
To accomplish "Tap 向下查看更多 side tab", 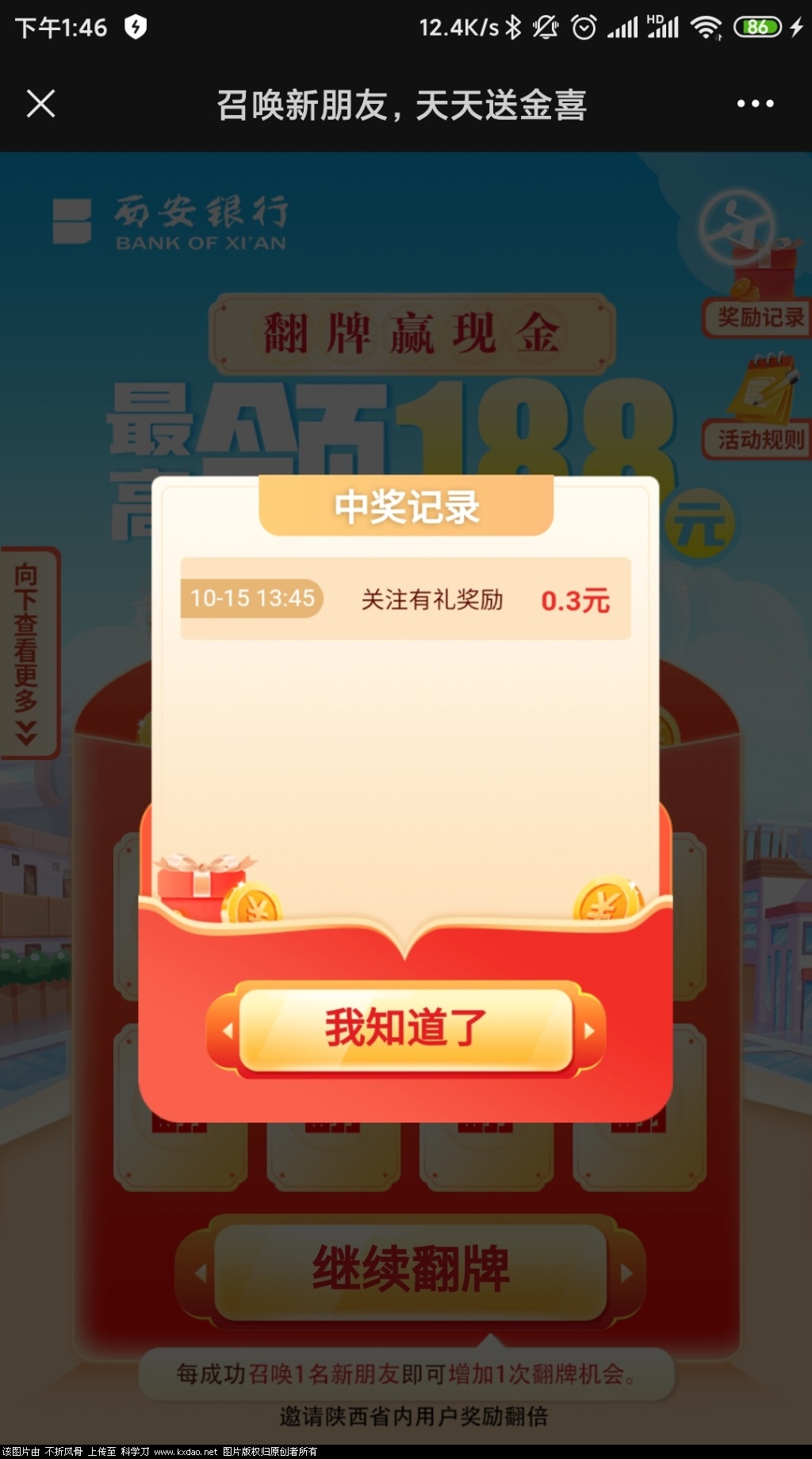I will [28, 652].
